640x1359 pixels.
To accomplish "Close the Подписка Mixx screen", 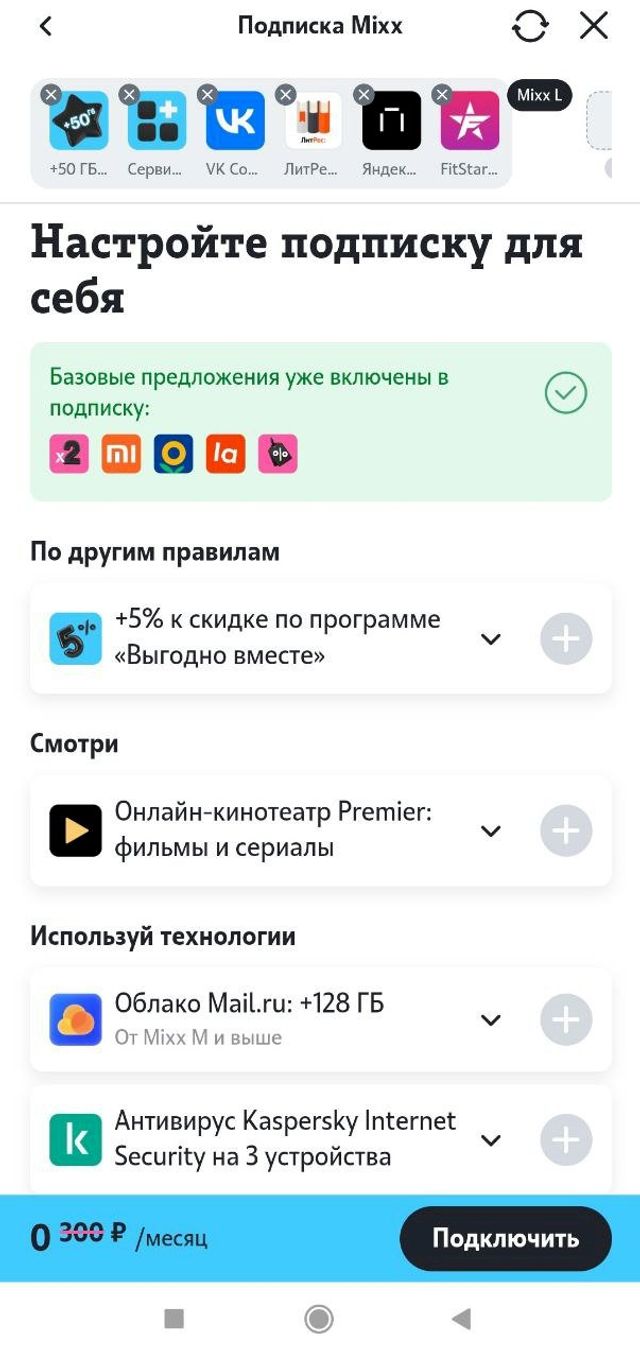I will (x=594, y=27).
